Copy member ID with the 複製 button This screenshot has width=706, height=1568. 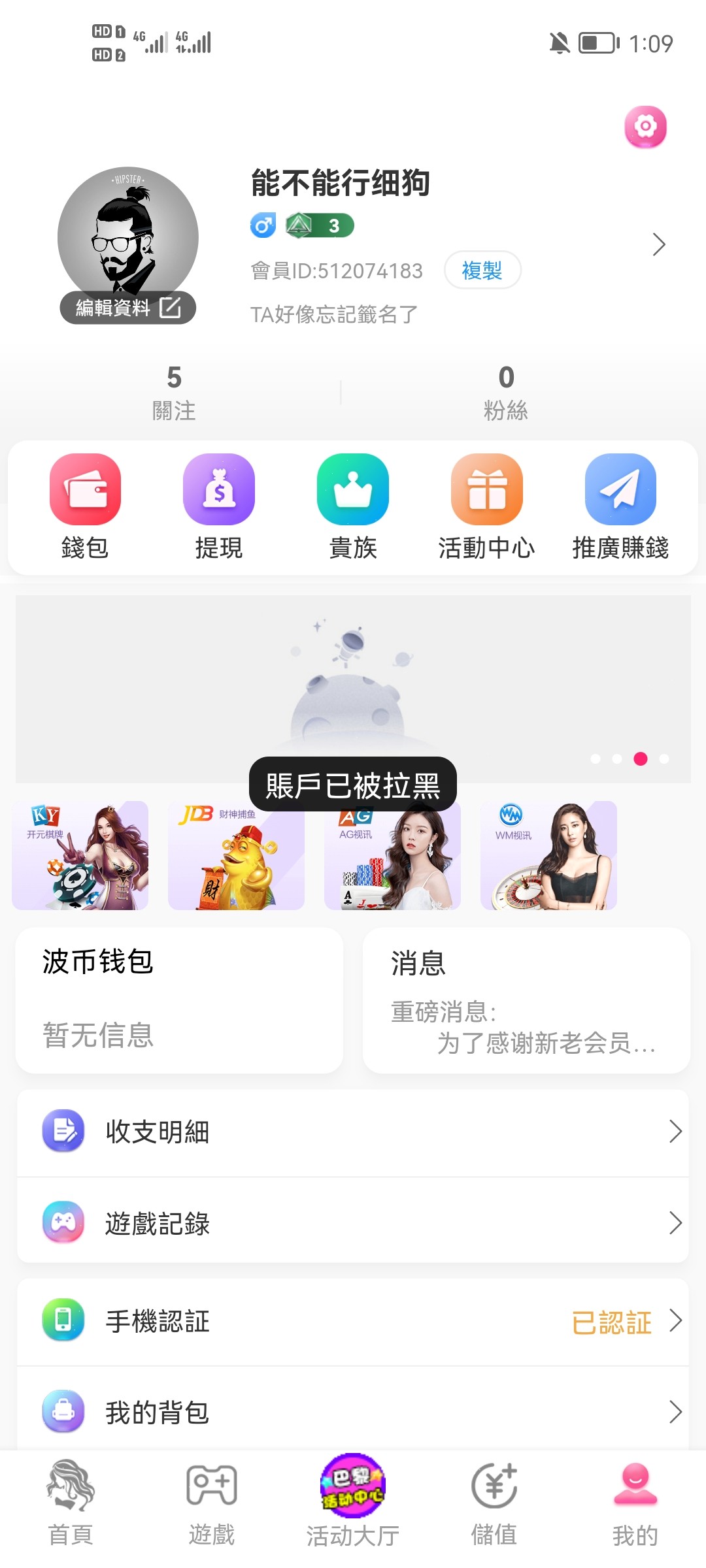click(x=482, y=270)
